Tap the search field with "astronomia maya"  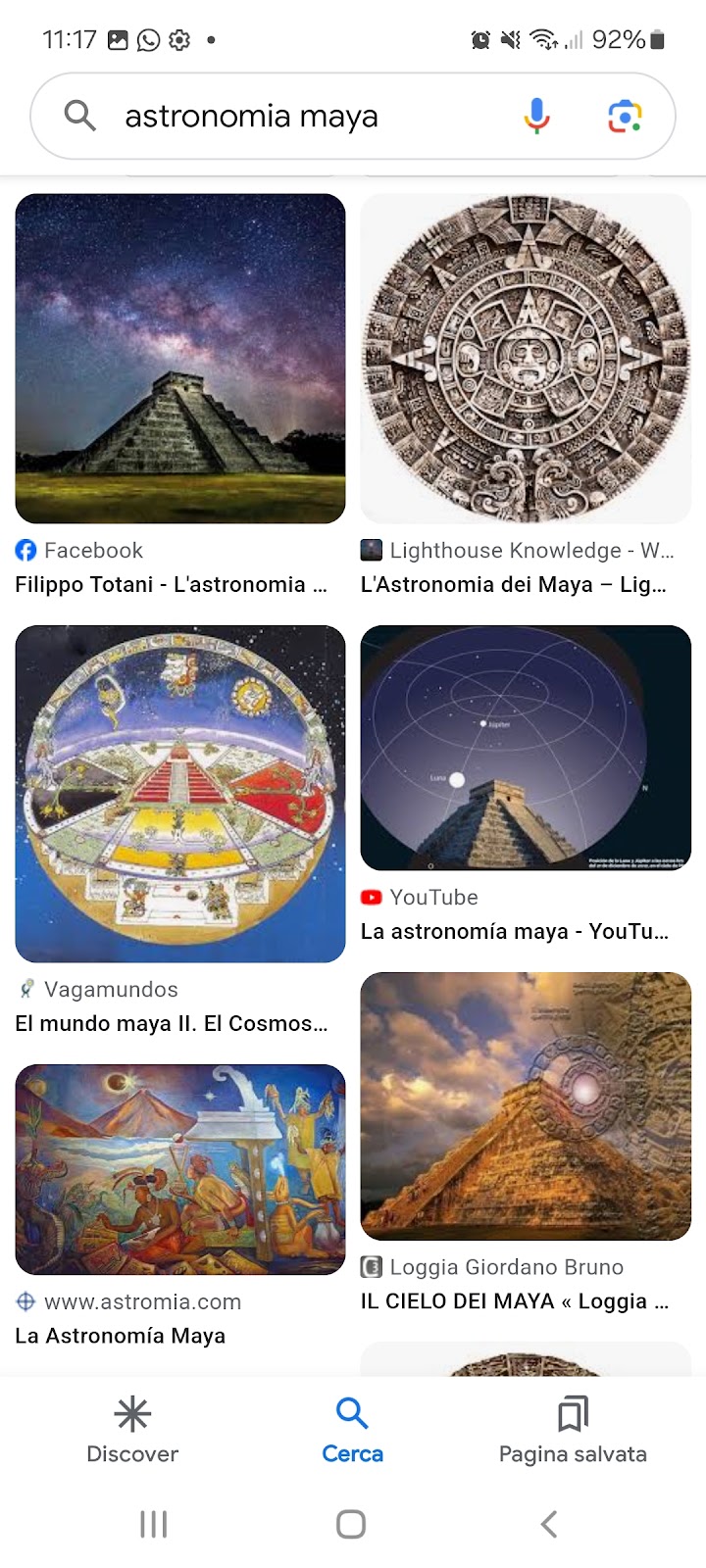(294, 117)
